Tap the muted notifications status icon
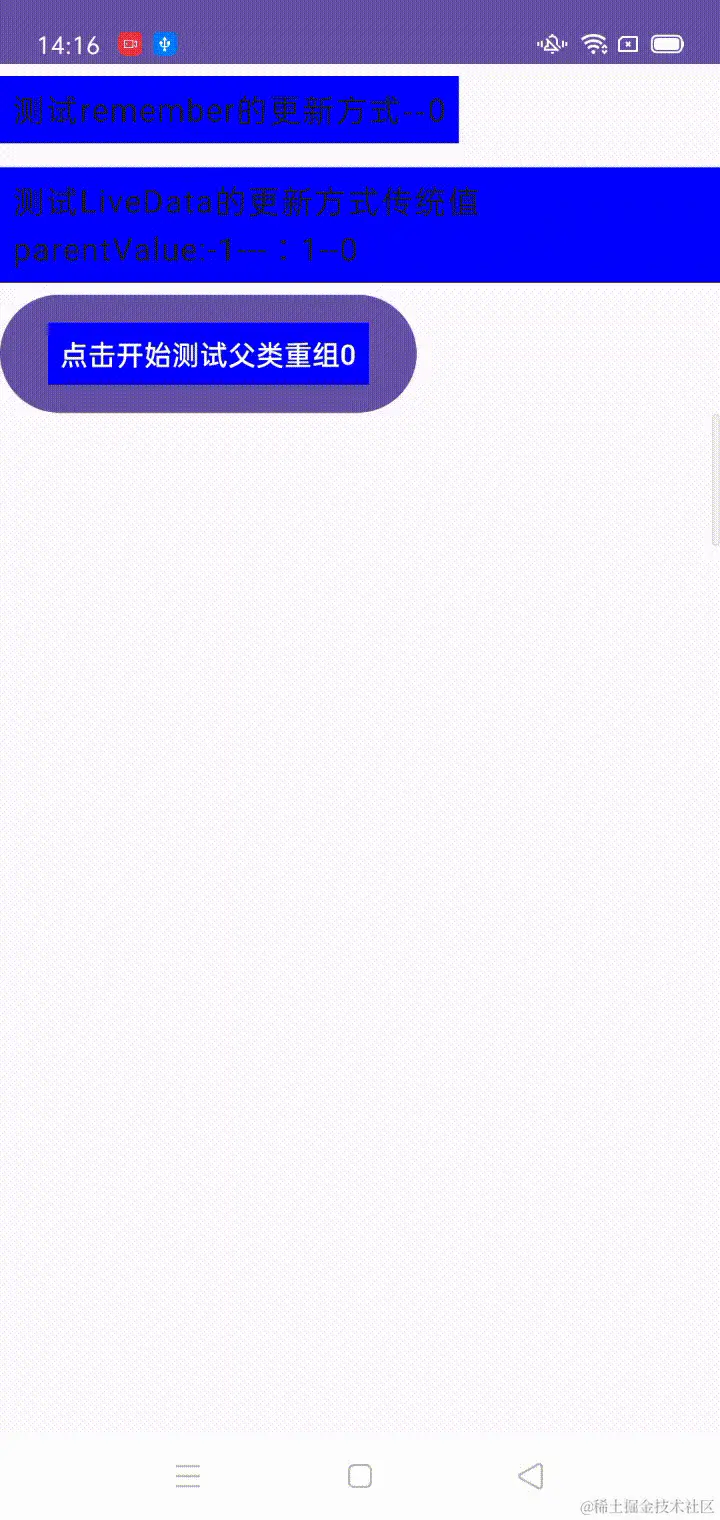Screen dimensions: 720x1520 coord(551,43)
